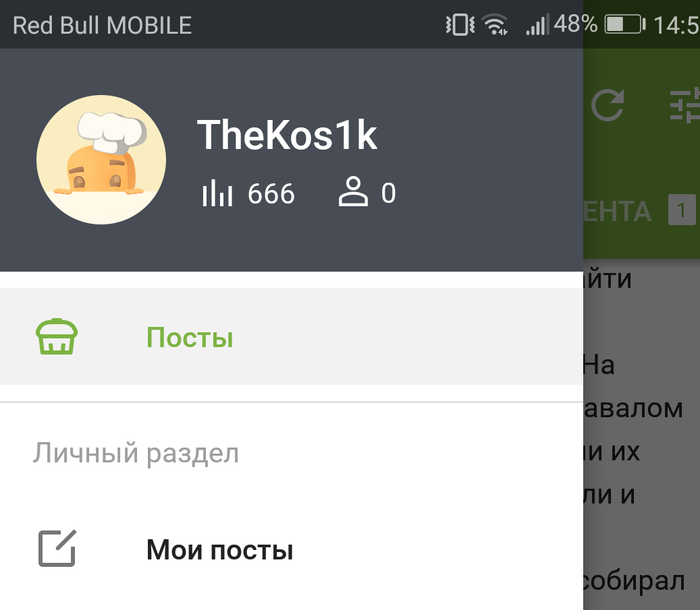Screen dimensions: 700x610
Task: Open TheKos1k profile avatar
Action: [101, 160]
